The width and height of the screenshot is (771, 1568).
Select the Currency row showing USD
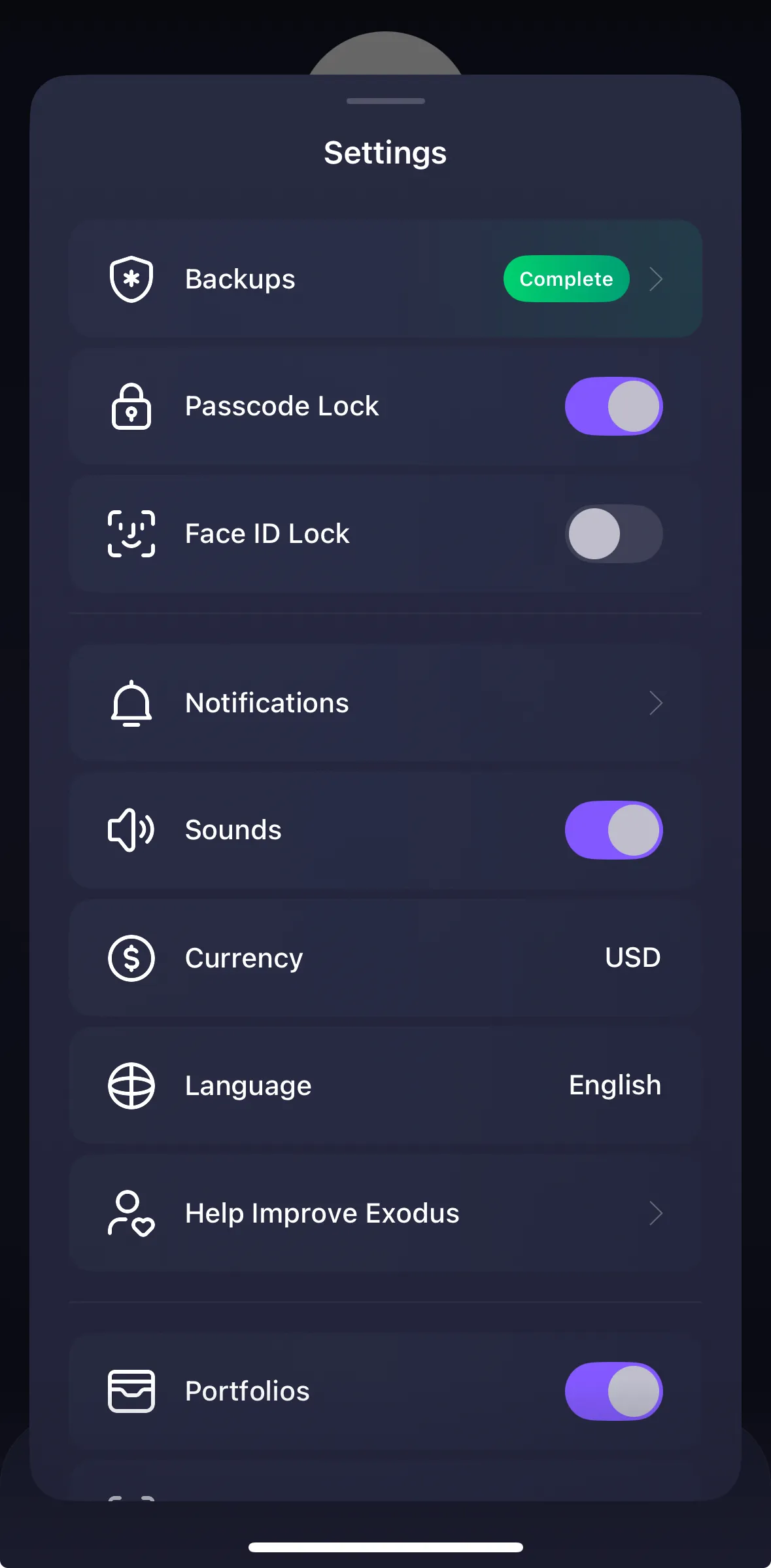point(386,957)
